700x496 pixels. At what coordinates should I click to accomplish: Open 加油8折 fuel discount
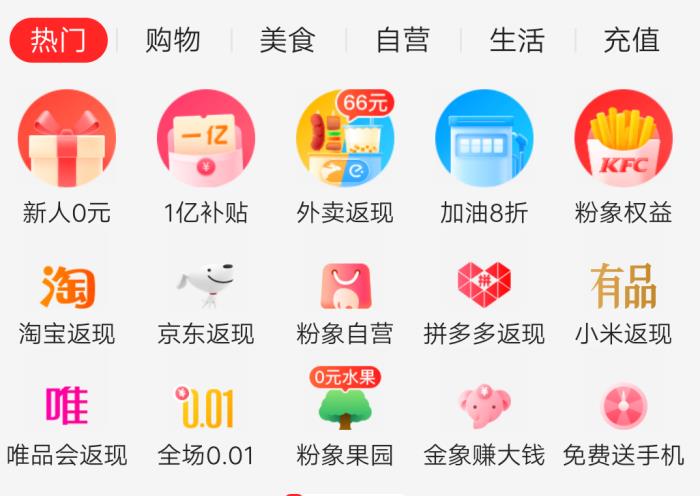point(484,140)
